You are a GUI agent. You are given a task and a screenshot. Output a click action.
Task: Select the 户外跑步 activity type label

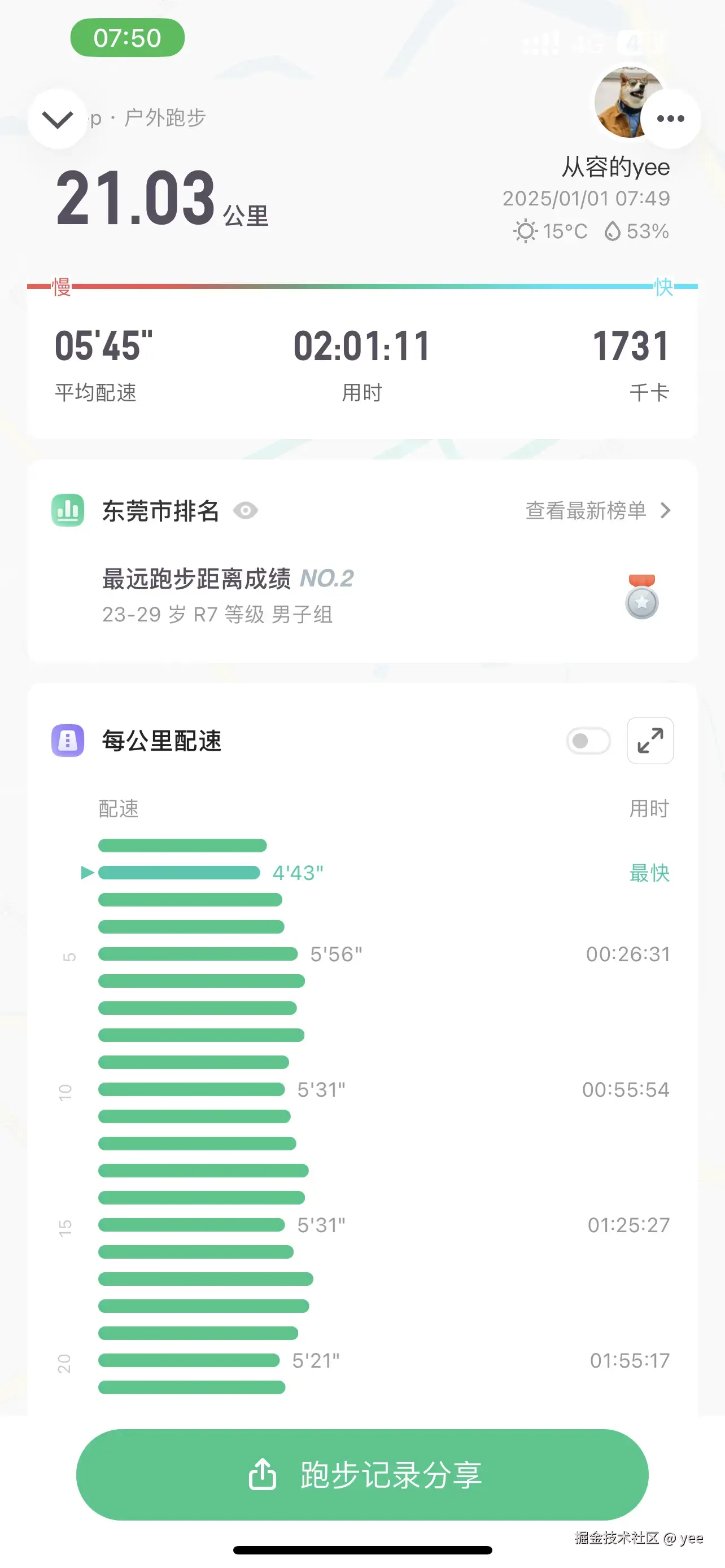167,118
